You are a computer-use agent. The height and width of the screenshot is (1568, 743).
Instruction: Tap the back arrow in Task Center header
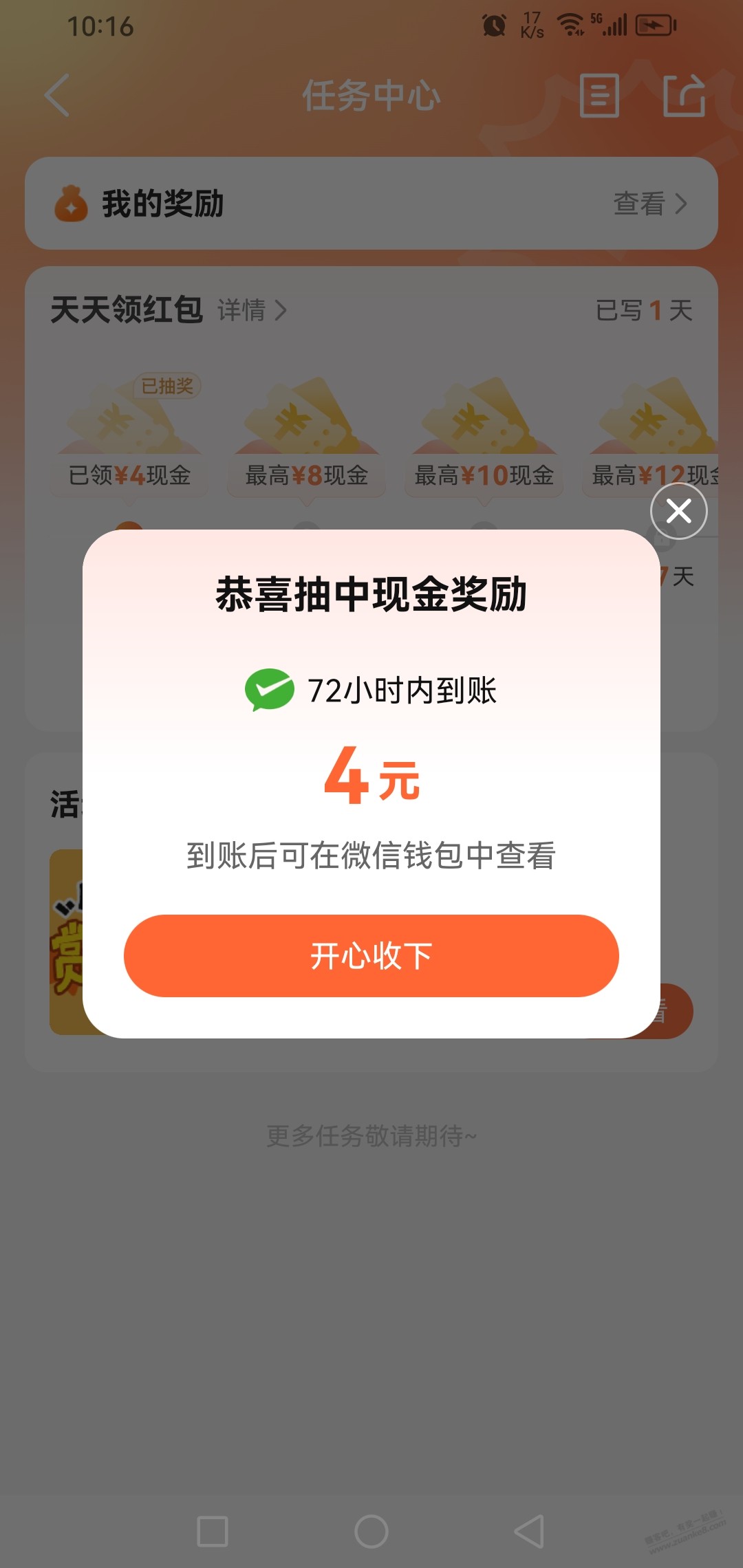[58, 96]
